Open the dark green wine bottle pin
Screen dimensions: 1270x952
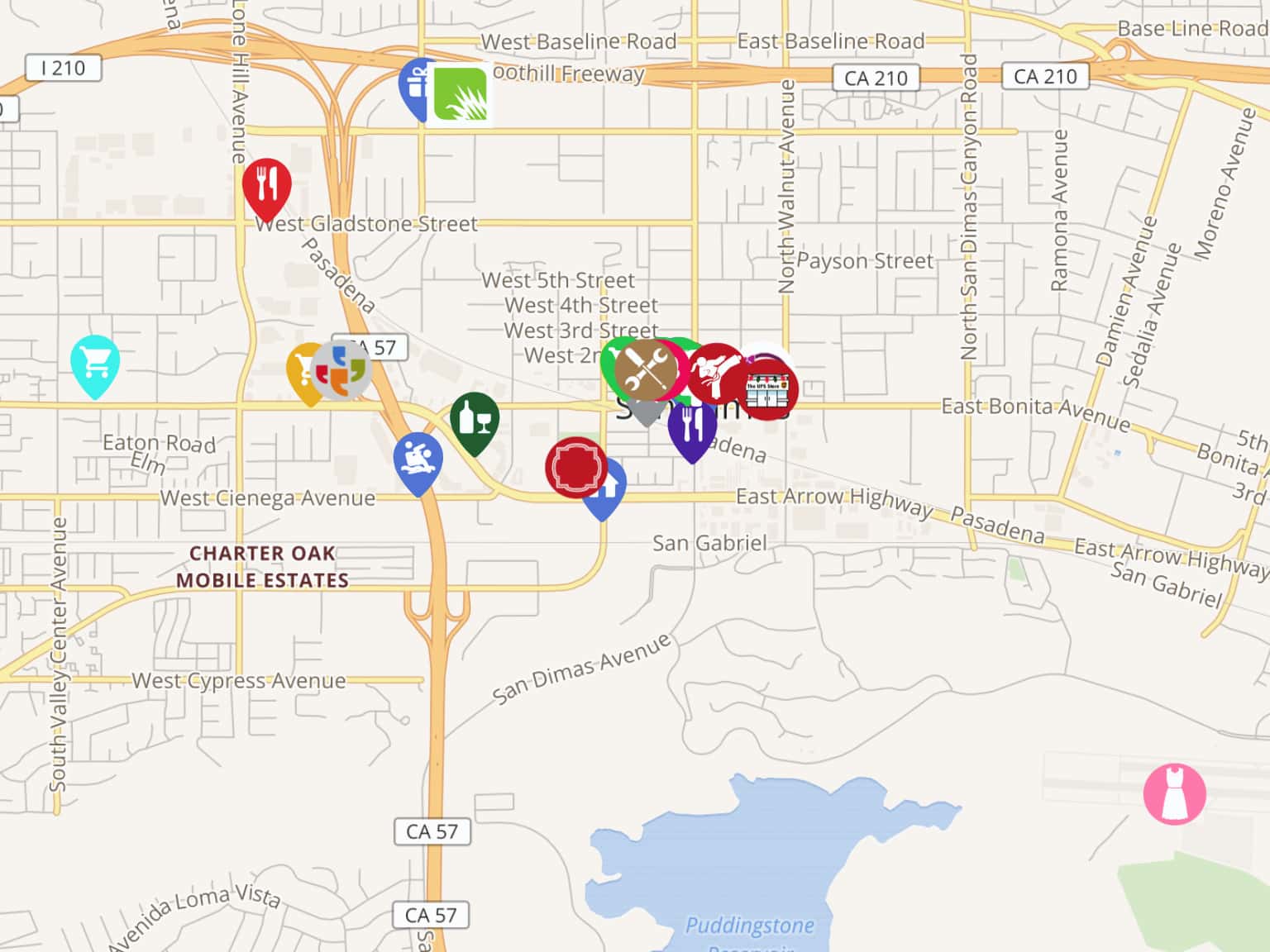[474, 419]
